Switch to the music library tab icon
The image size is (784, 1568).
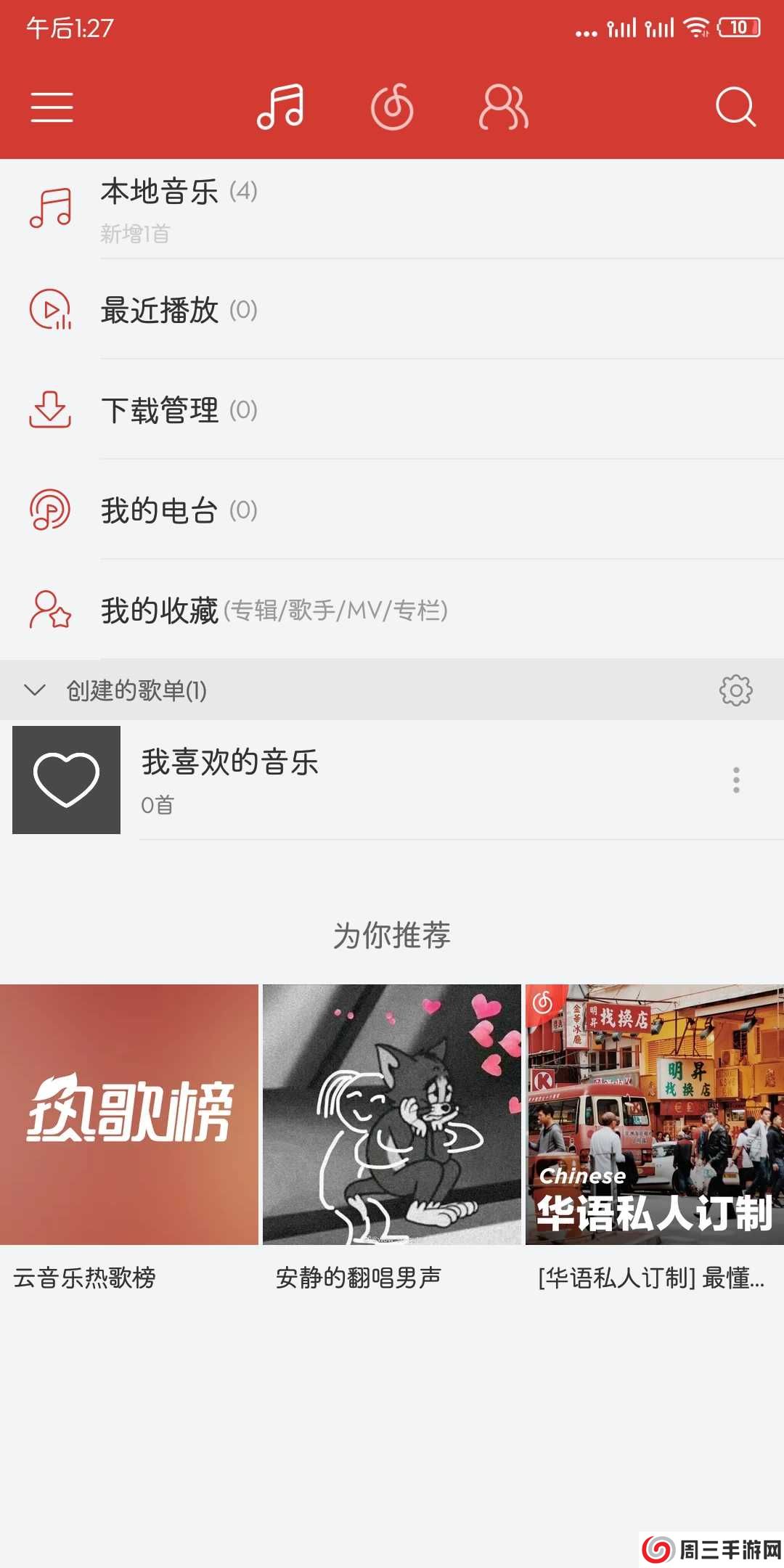pos(279,107)
